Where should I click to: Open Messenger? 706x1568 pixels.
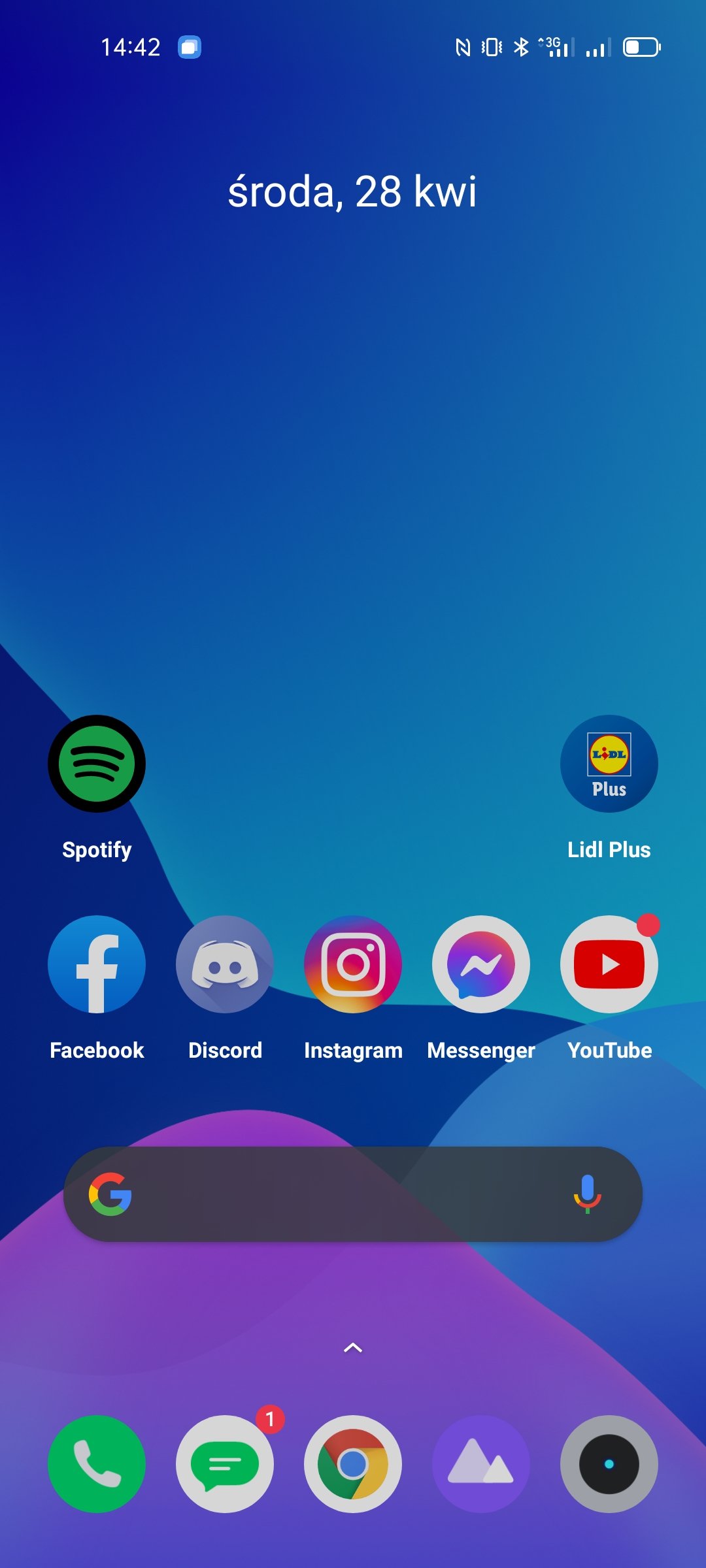pos(481,964)
